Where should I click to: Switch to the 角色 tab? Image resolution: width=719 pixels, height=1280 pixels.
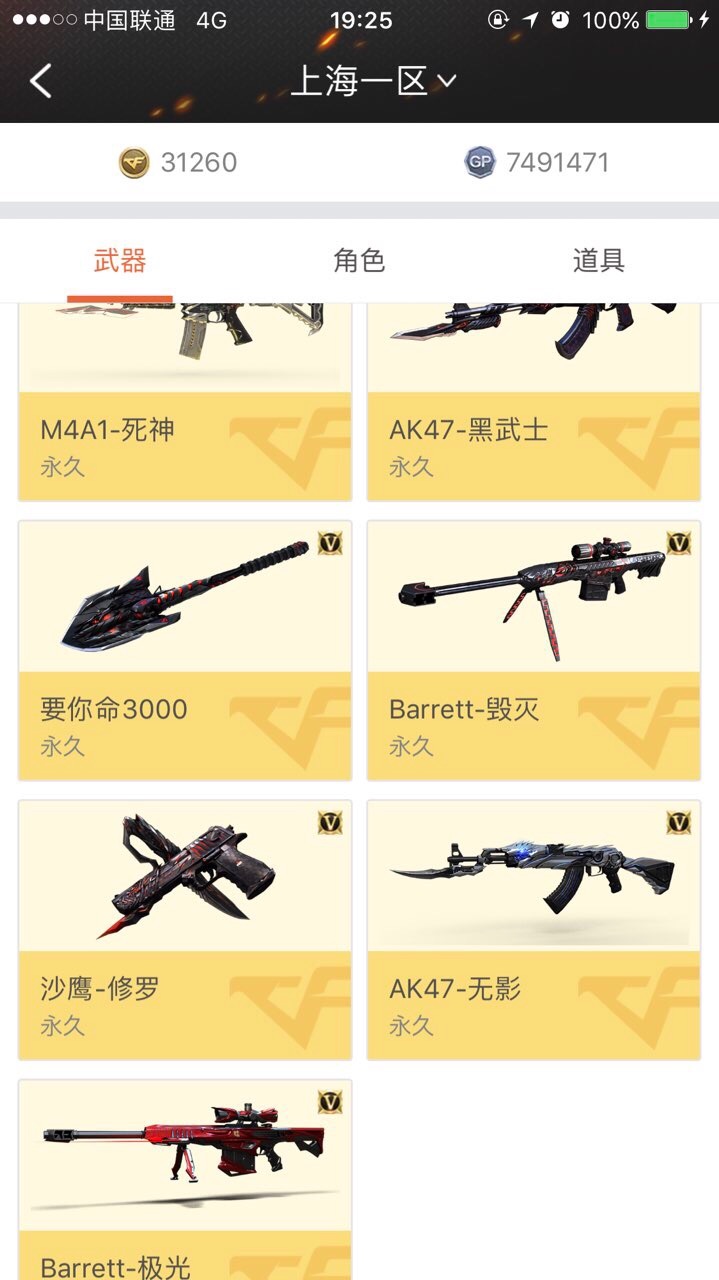tap(359, 261)
